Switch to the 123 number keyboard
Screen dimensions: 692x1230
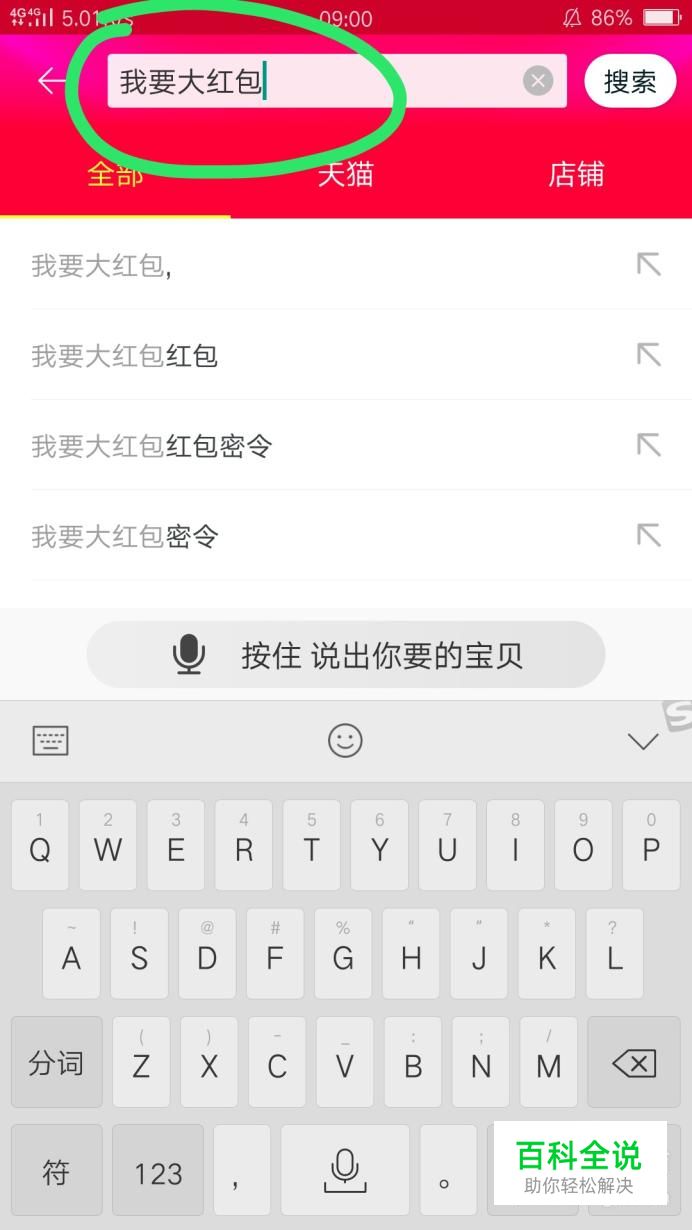pos(158,1172)
